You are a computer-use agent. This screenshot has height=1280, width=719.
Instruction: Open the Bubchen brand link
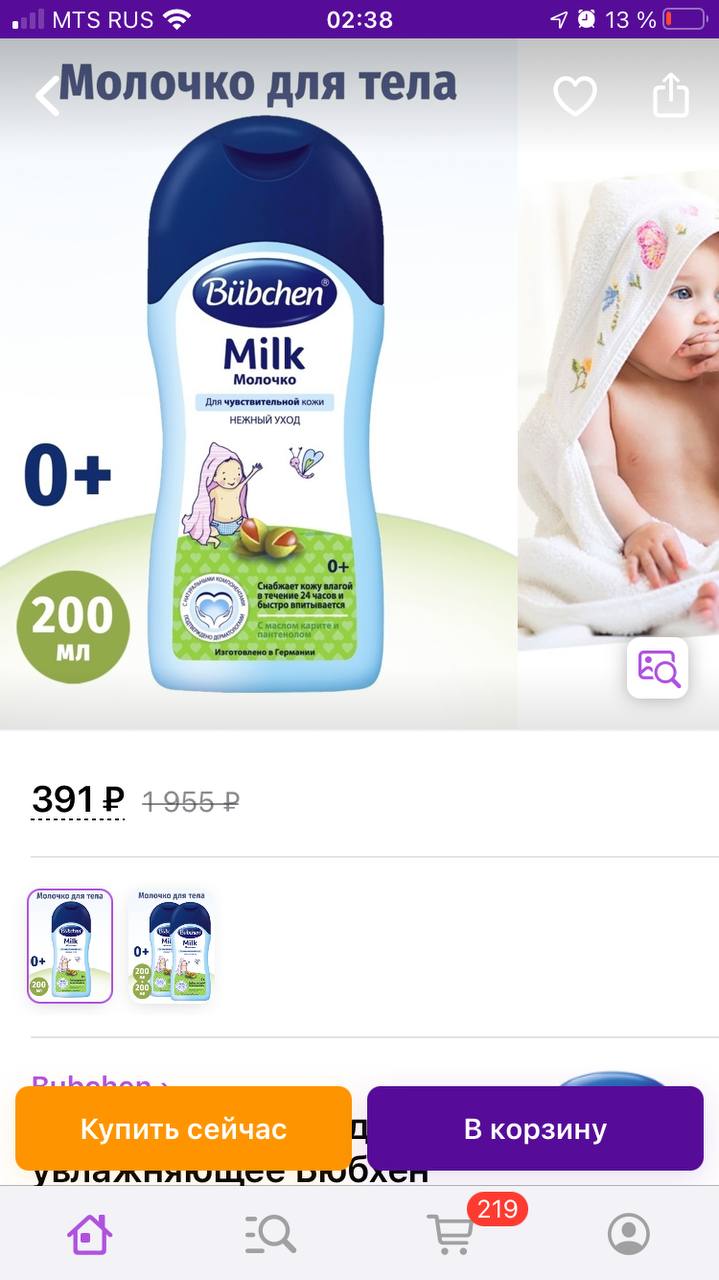click(100, 1083)
